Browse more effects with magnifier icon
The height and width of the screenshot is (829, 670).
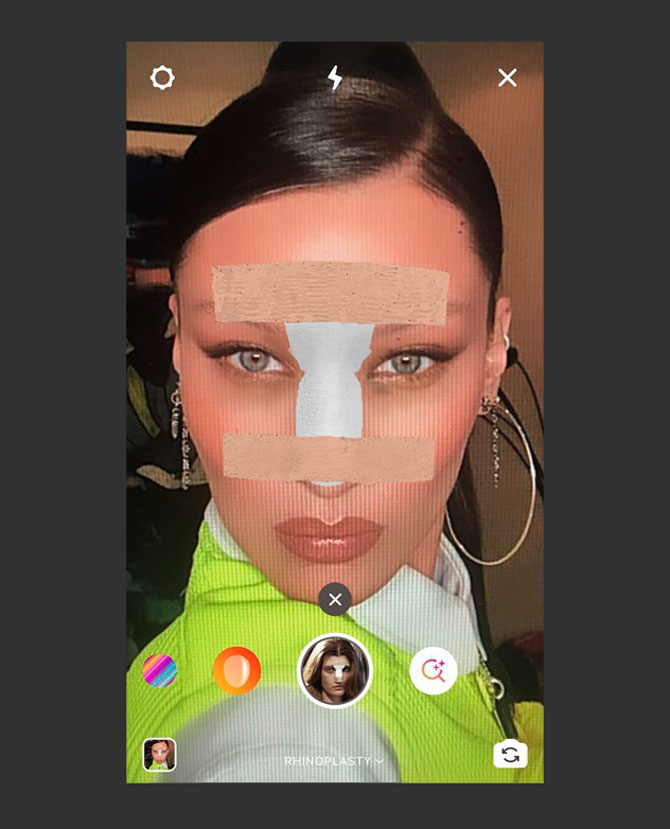point(433,670)
